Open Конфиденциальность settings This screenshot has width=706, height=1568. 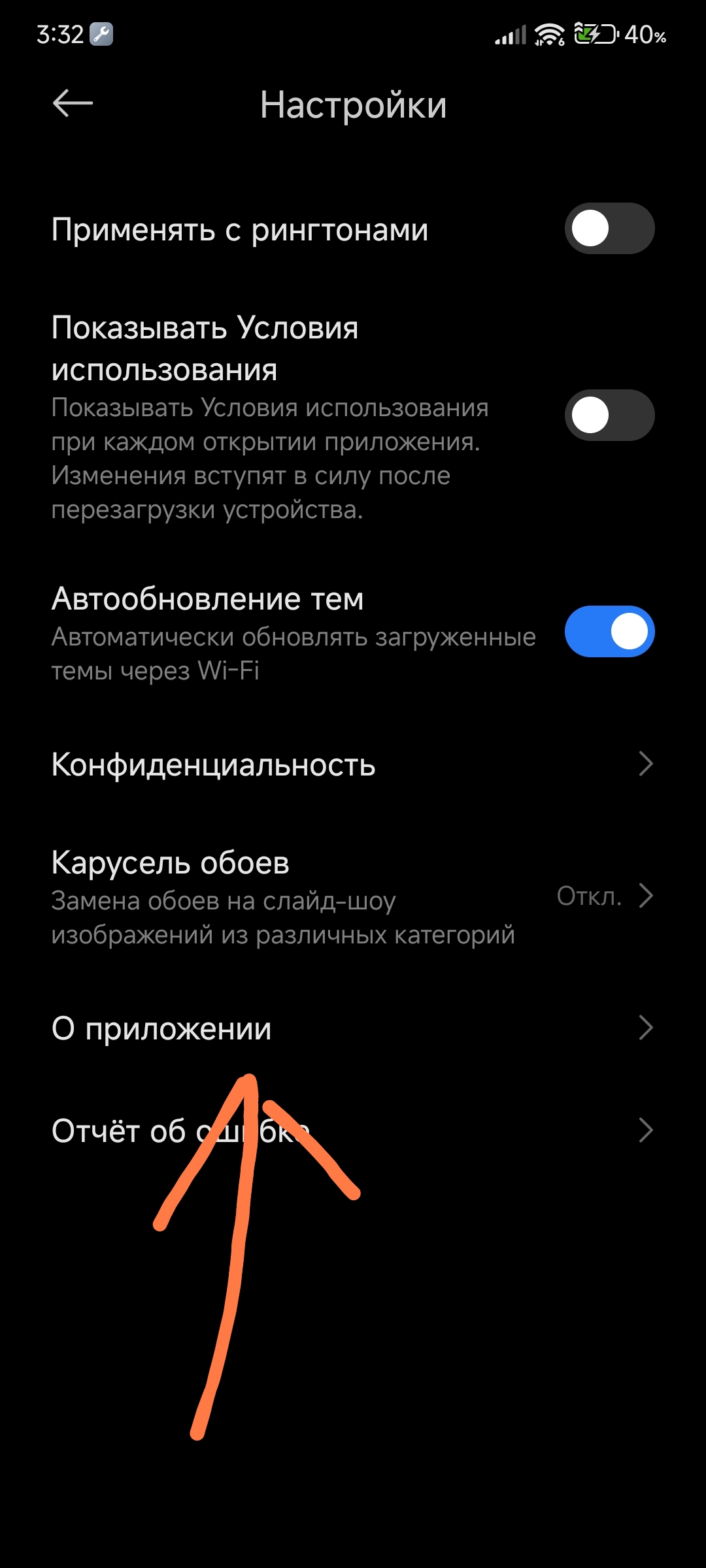point(353,764)
